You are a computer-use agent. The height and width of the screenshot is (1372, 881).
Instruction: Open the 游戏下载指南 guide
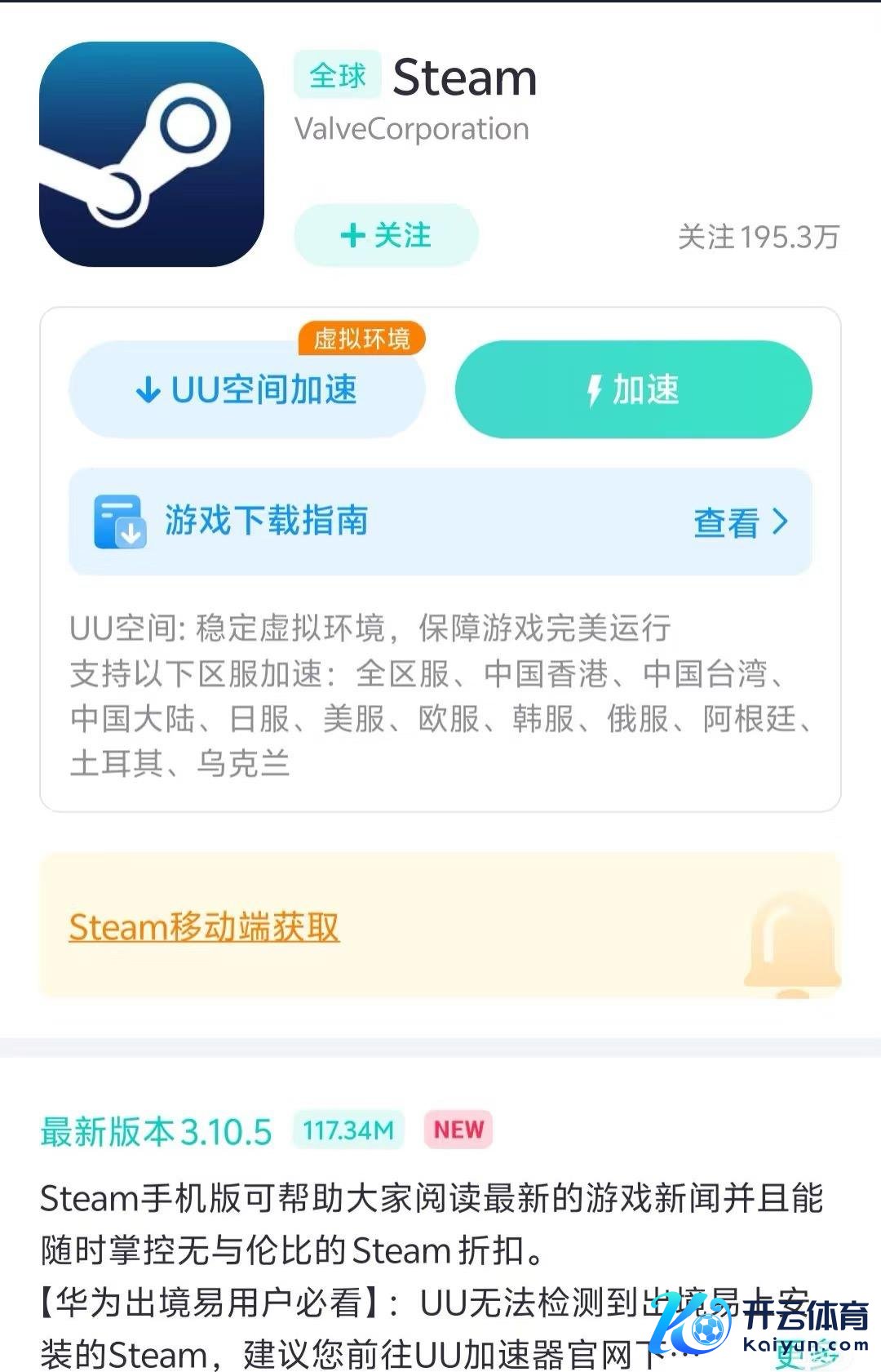point(440,522)
